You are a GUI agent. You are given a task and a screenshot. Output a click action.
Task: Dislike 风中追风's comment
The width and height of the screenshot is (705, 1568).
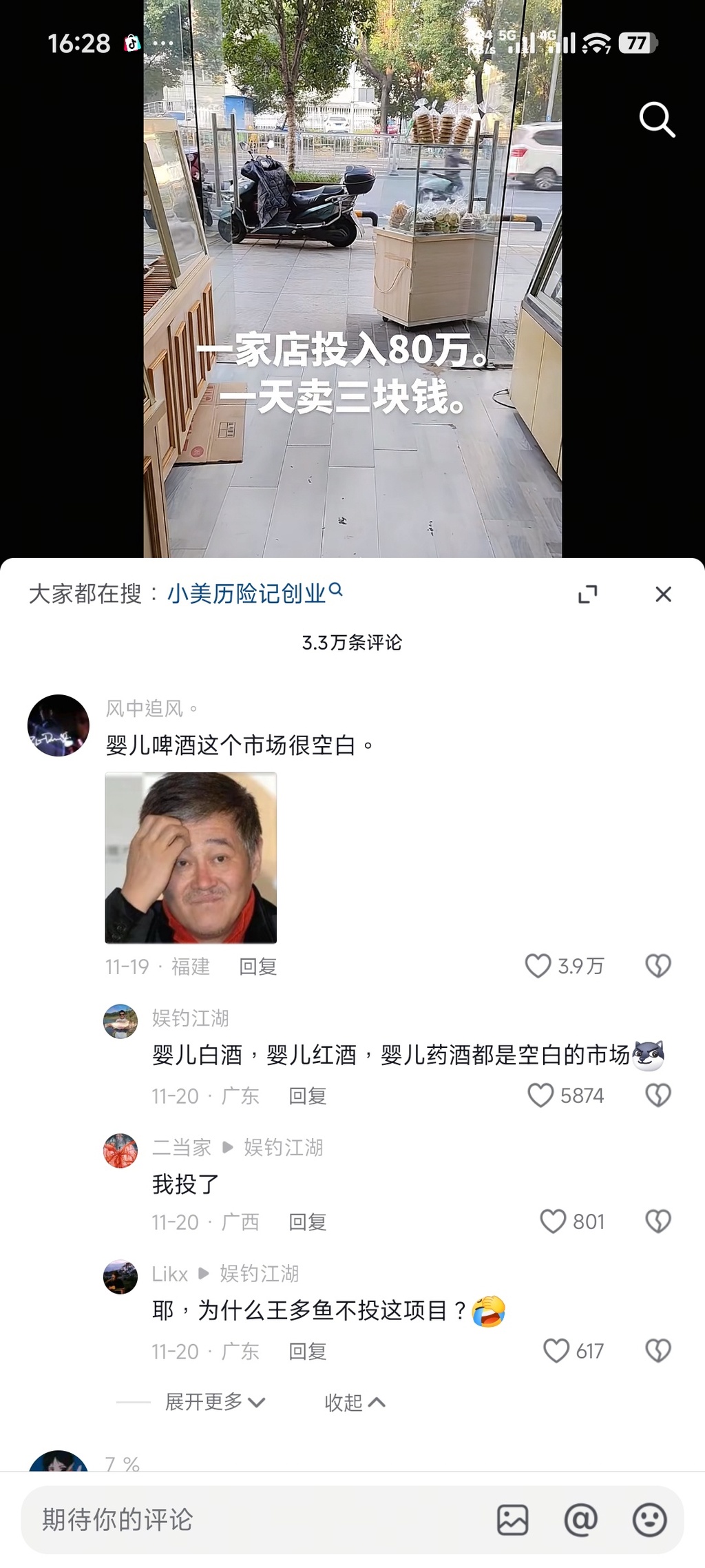tap(658, 966)
